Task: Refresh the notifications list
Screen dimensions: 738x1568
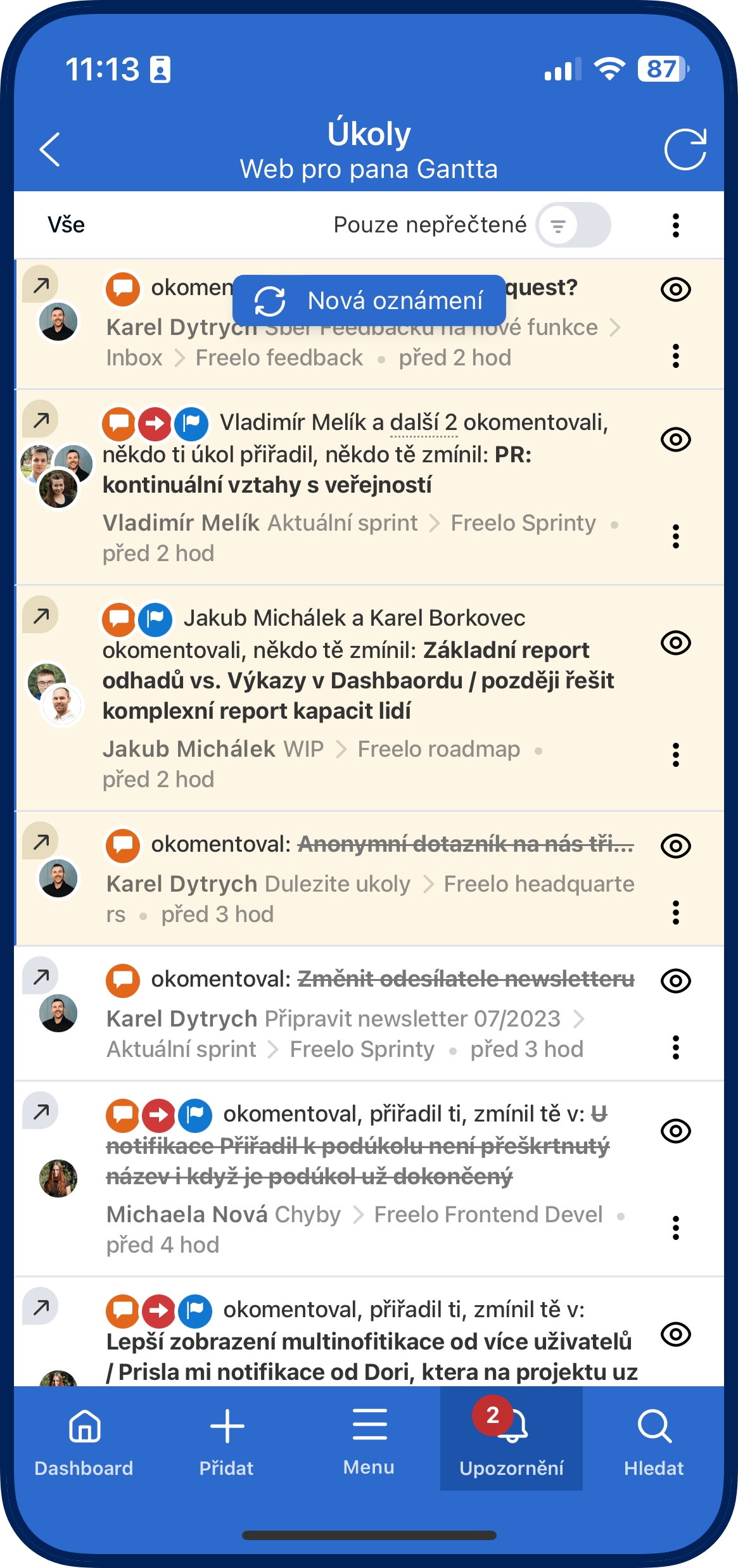Action: pyautogui.click(x=685, y=149)
